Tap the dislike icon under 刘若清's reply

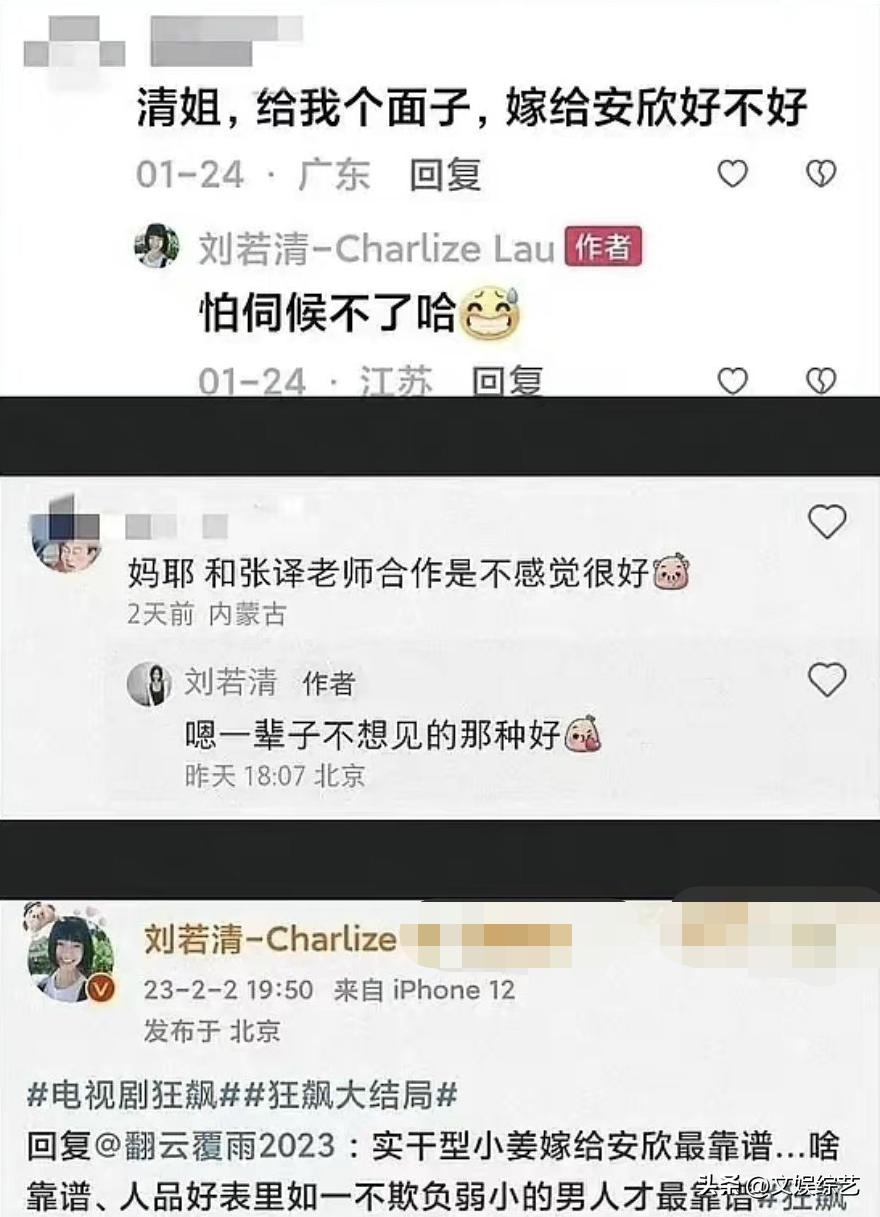click(822, 381)
